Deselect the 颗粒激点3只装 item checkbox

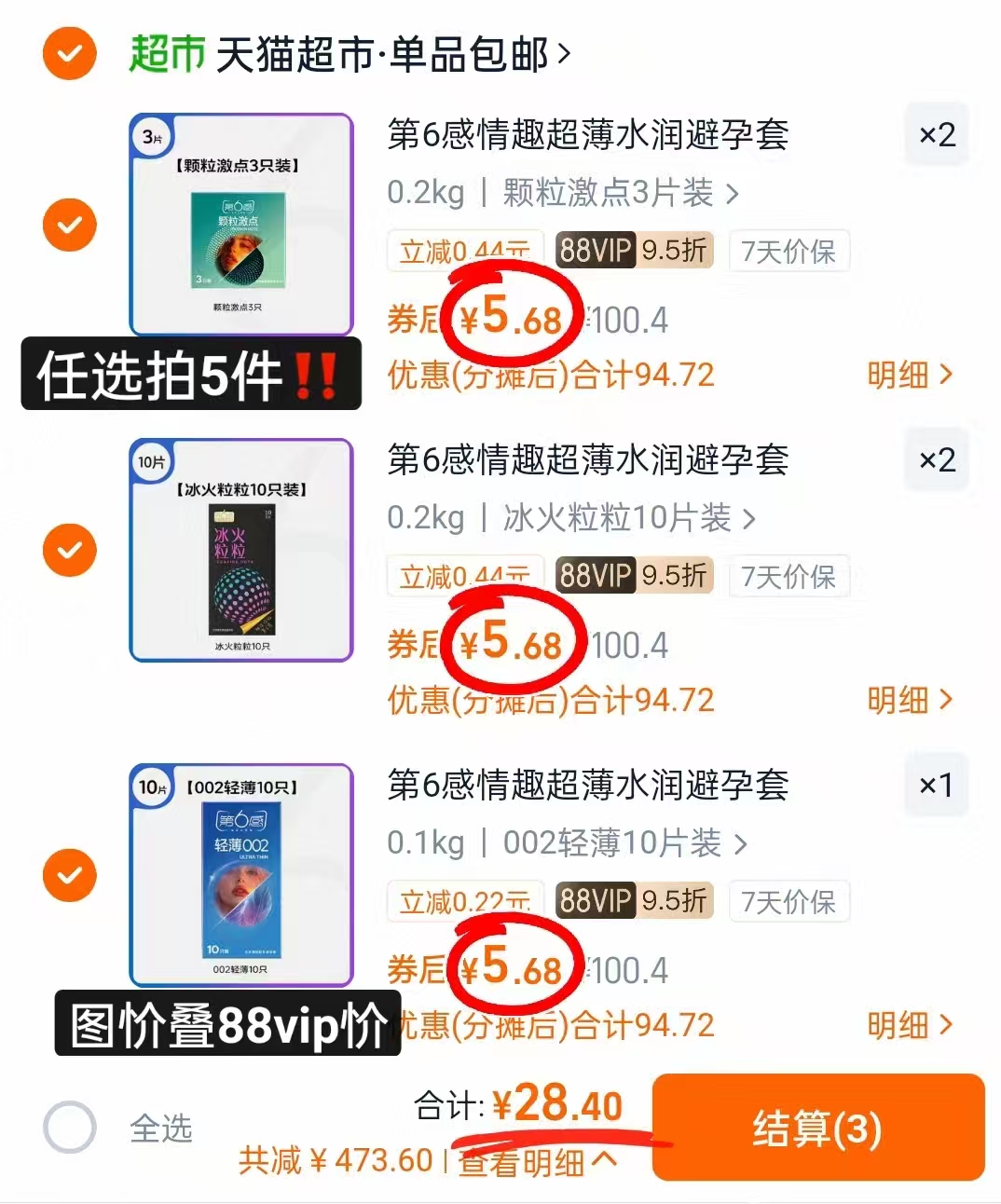69,225
